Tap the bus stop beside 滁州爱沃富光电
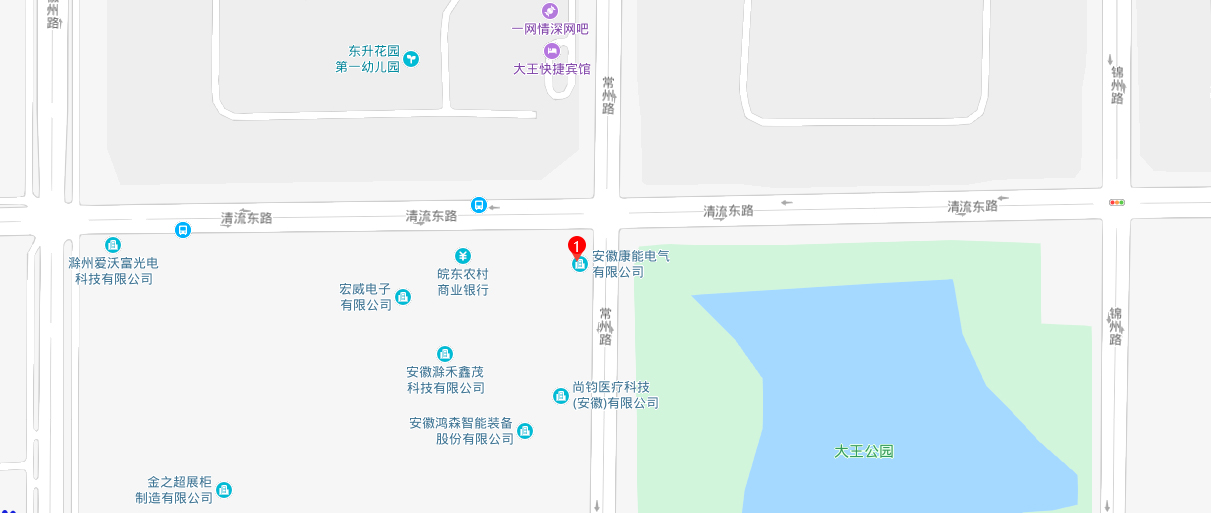This screenshot has height=513, width=1211. [183, 229]
